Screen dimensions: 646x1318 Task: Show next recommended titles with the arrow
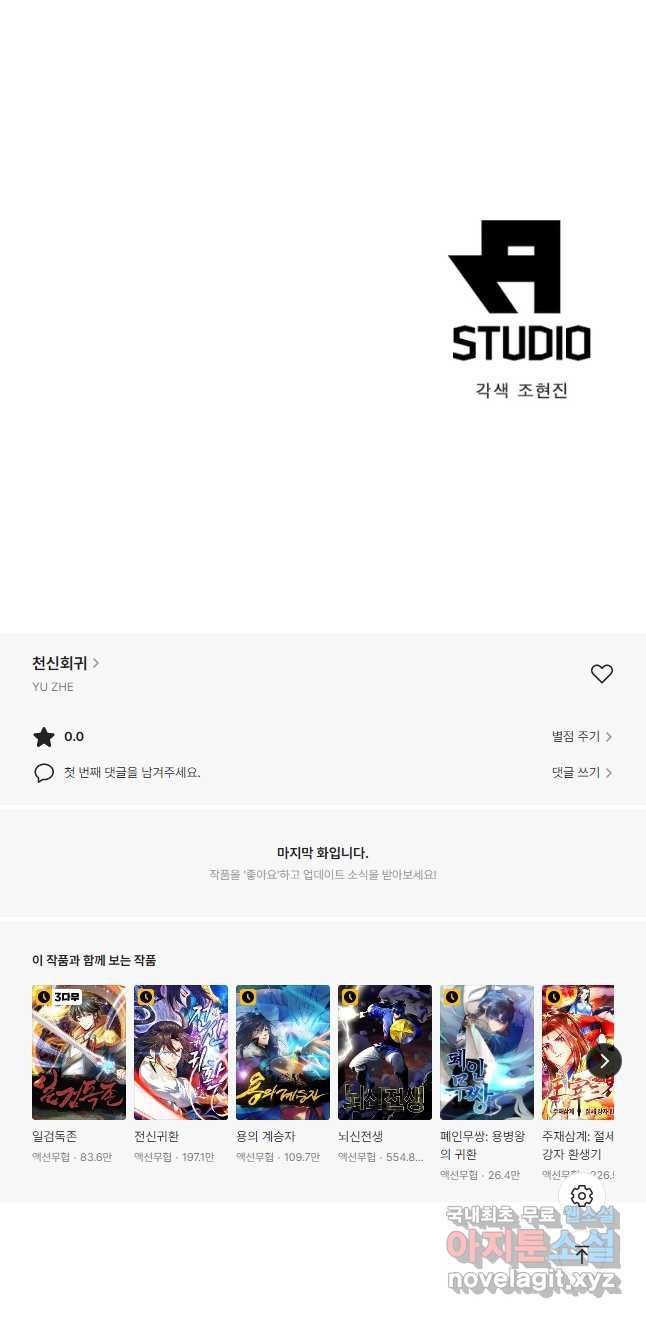tap(604, 1061)
